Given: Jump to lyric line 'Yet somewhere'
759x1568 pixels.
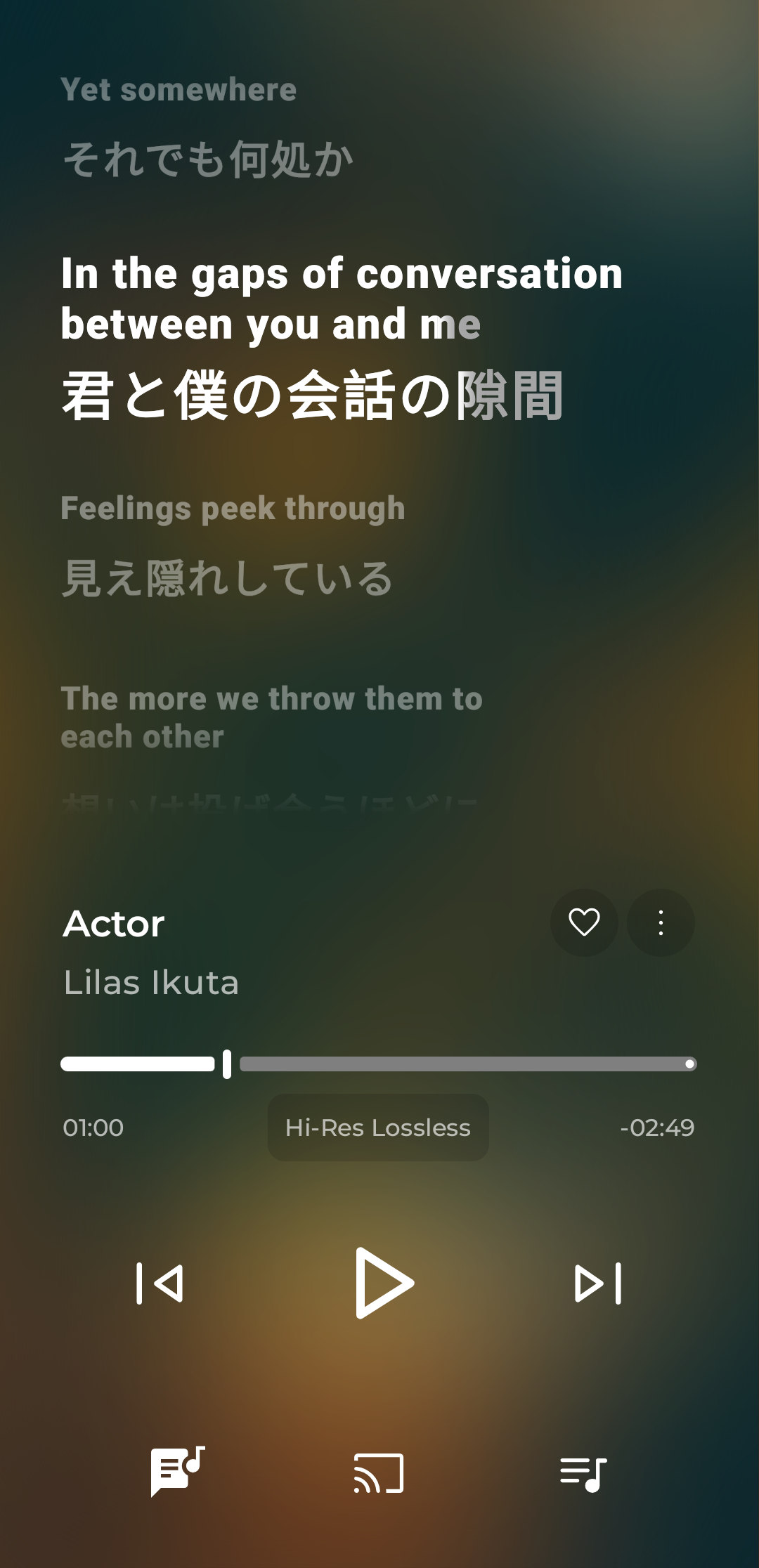Looking at the screenshot, I should (x=179, y=90).
